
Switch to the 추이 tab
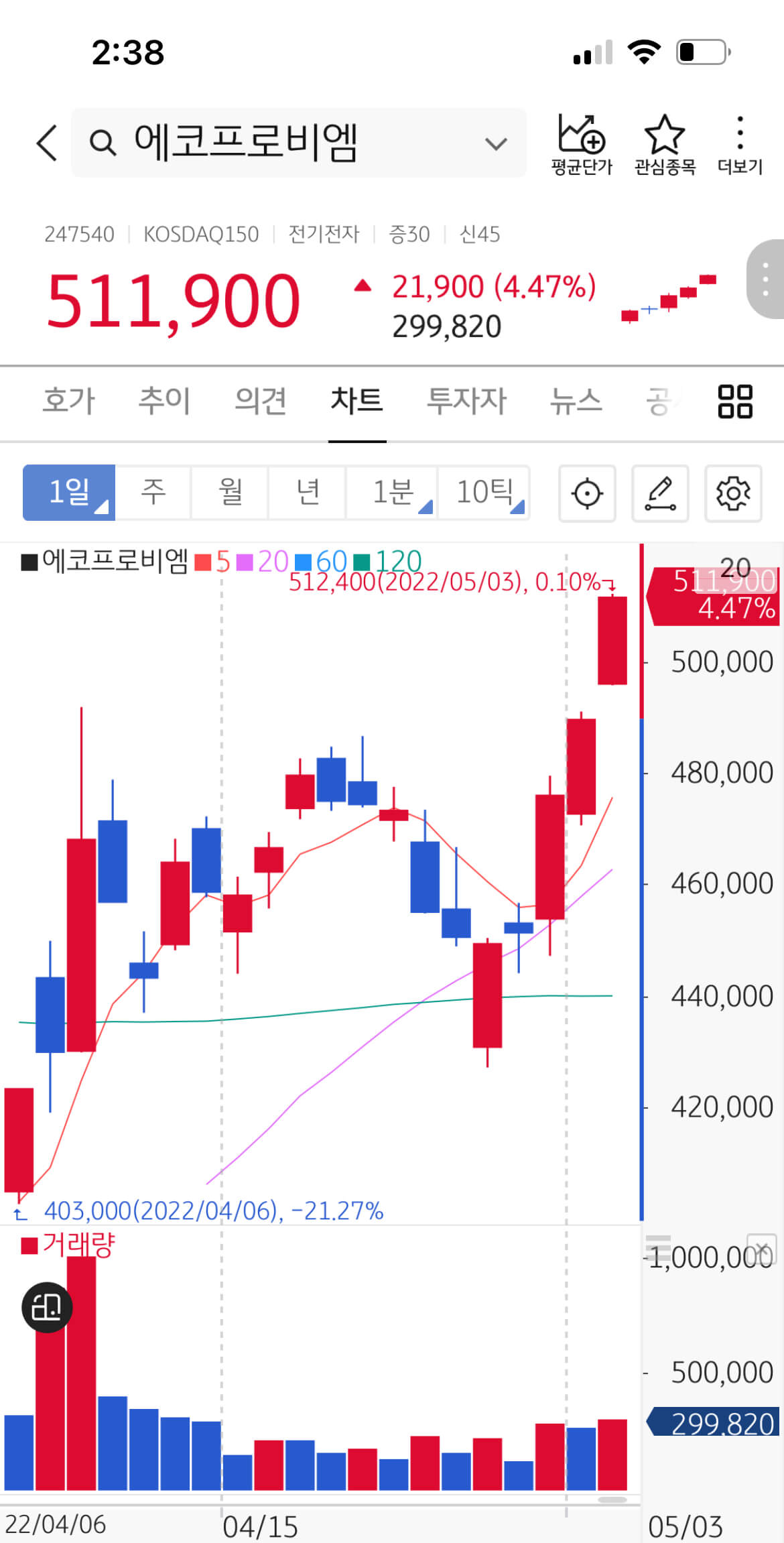[164, 401]
